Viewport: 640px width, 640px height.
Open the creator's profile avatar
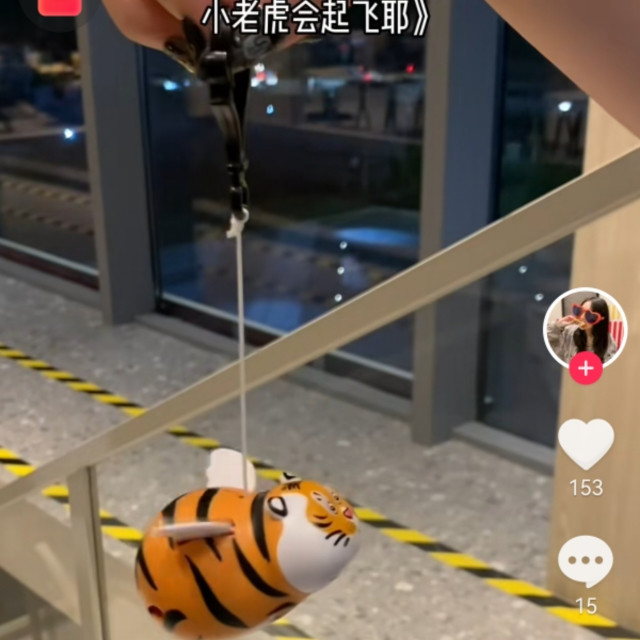point(585,327)
